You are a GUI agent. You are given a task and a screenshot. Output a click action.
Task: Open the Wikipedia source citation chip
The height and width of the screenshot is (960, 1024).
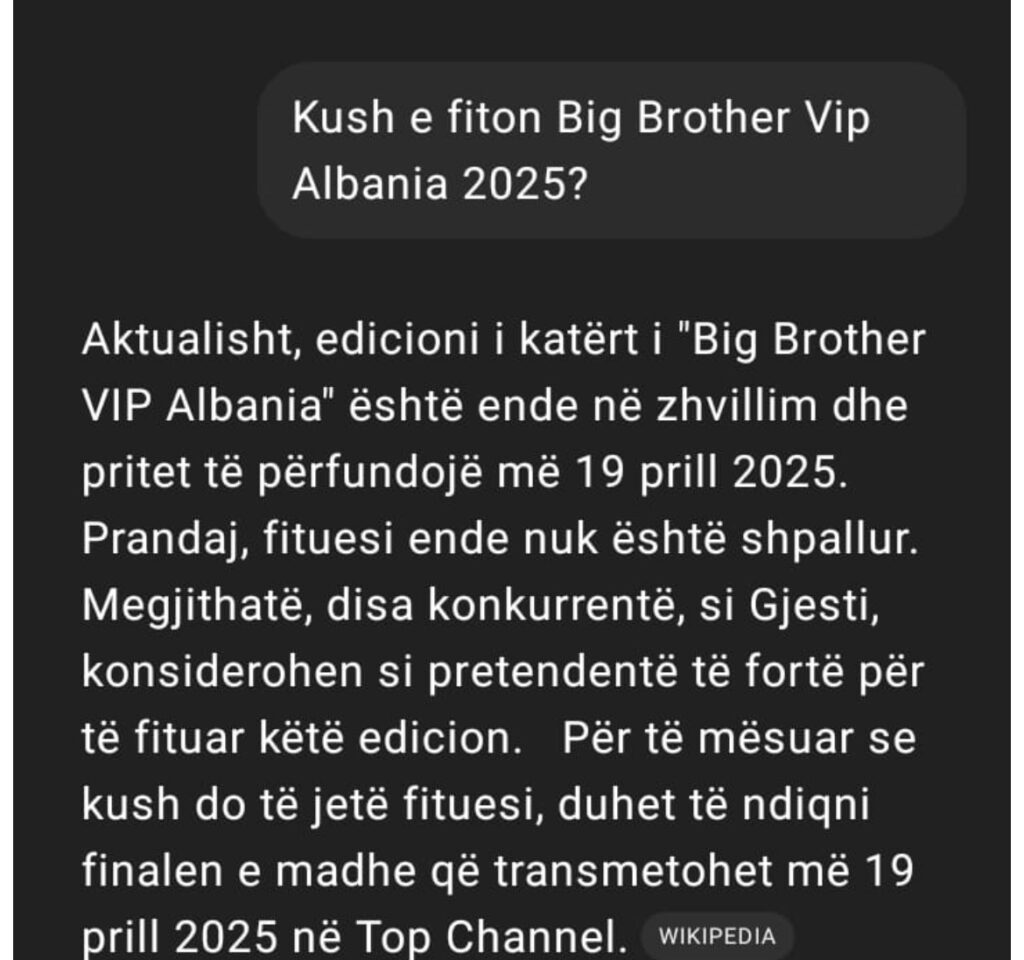[716, 936]
